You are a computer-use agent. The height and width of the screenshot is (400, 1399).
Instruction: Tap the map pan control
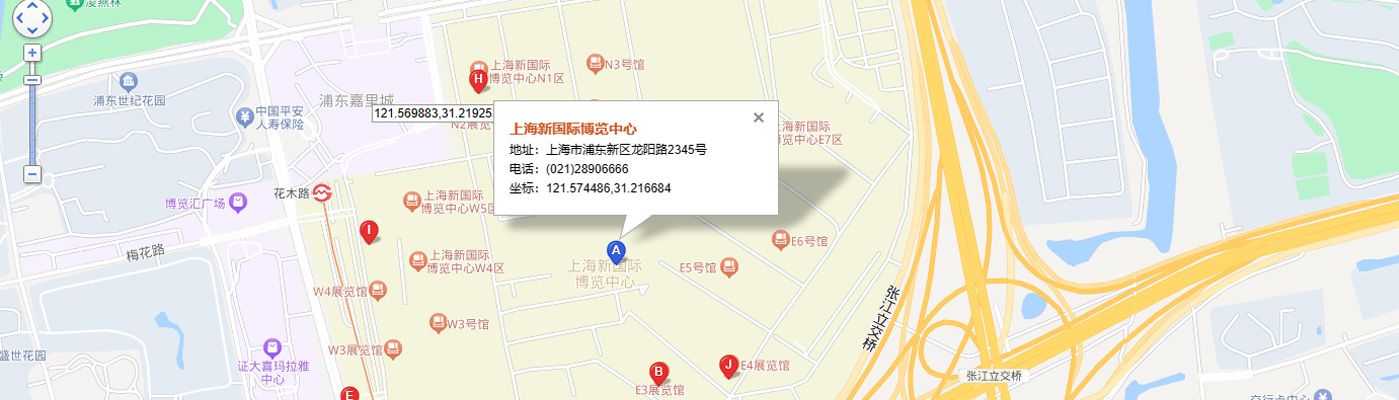[x=32, y=14]
